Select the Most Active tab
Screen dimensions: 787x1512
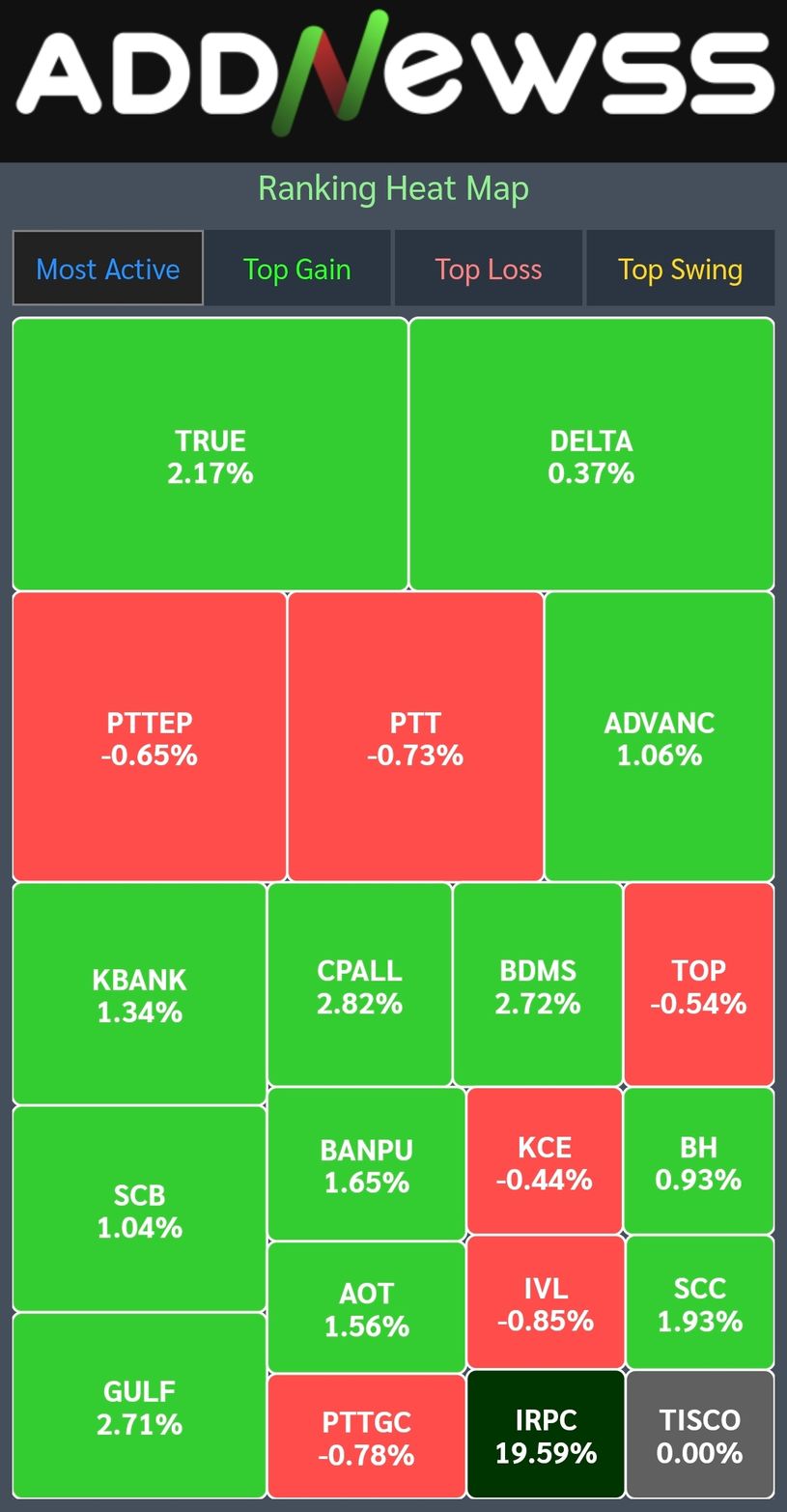pyautogui.click(x=107, y=269)
